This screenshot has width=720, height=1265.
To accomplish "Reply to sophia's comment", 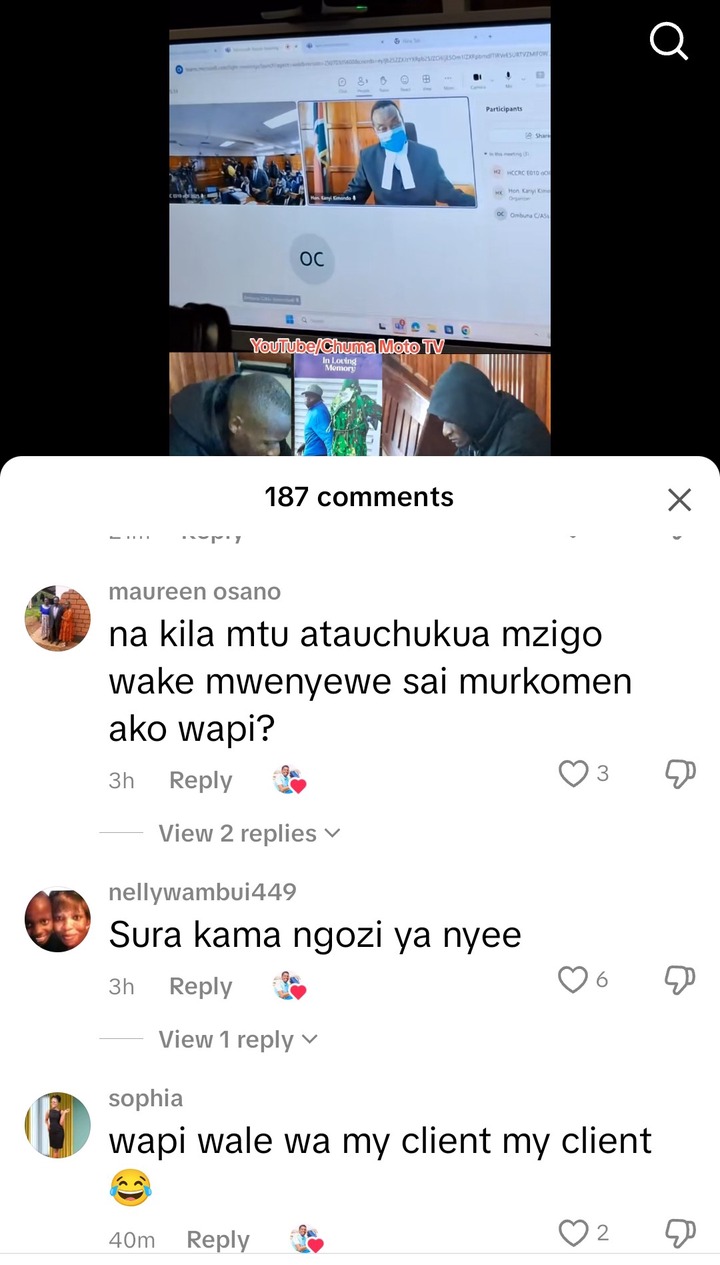I will click(218, 1240).
